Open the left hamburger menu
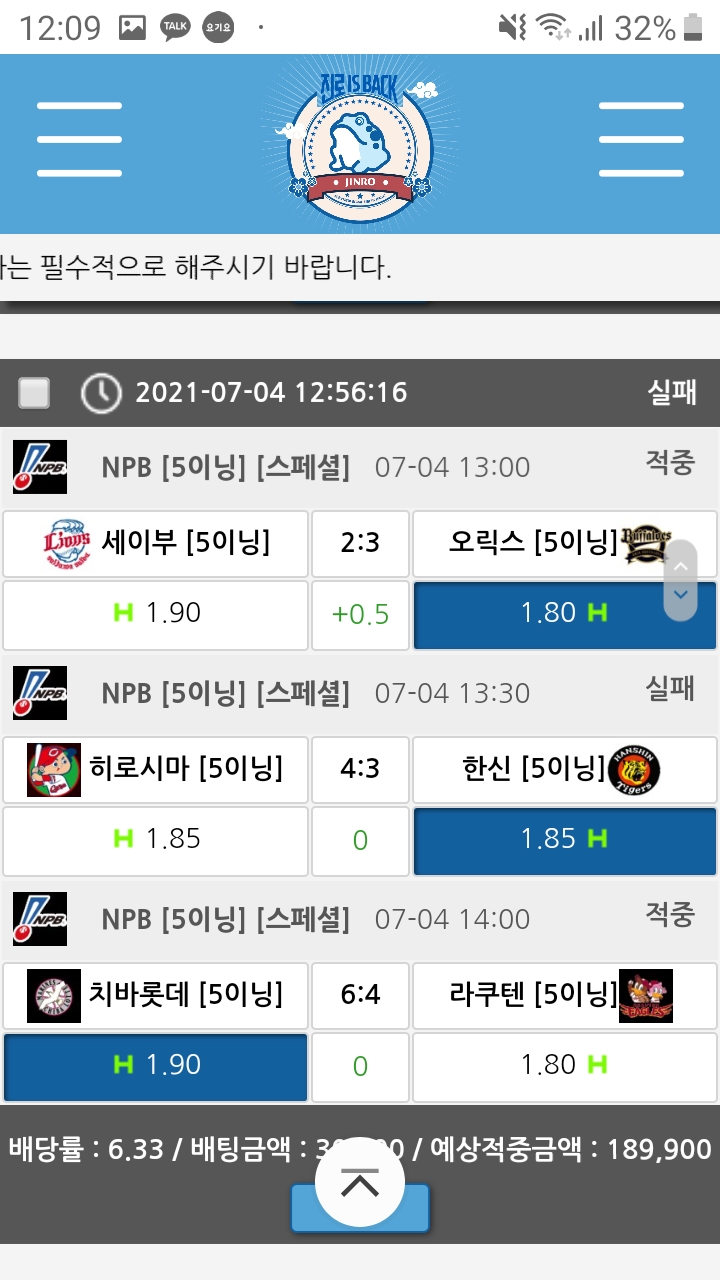Screen dimensions: 720x1280 point(79,139)
